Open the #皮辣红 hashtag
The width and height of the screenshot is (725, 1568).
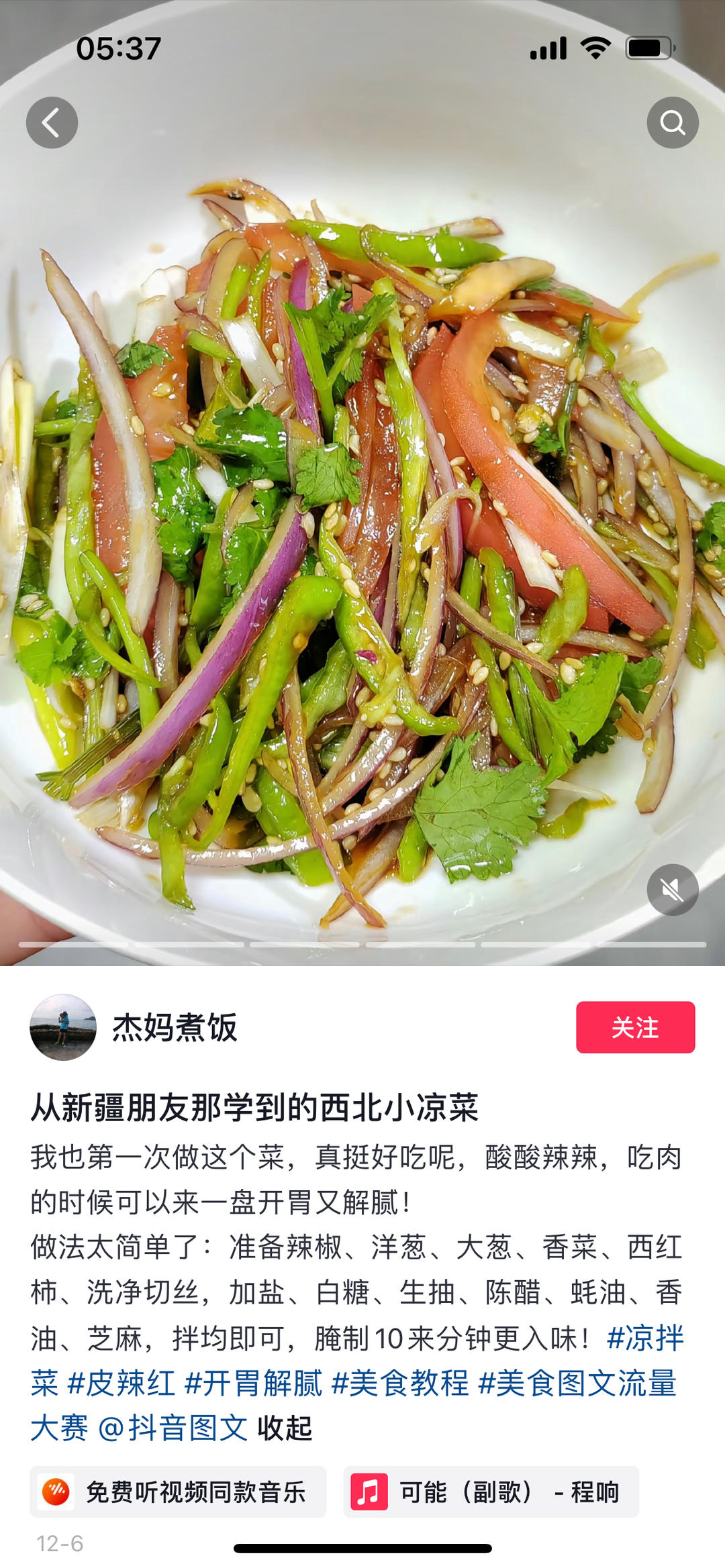(122, 1383)
